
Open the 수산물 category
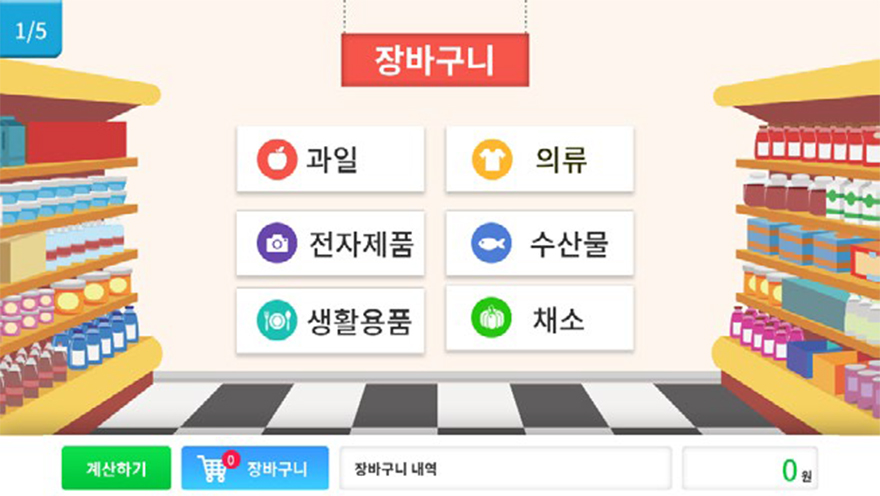tap(539, 243)
